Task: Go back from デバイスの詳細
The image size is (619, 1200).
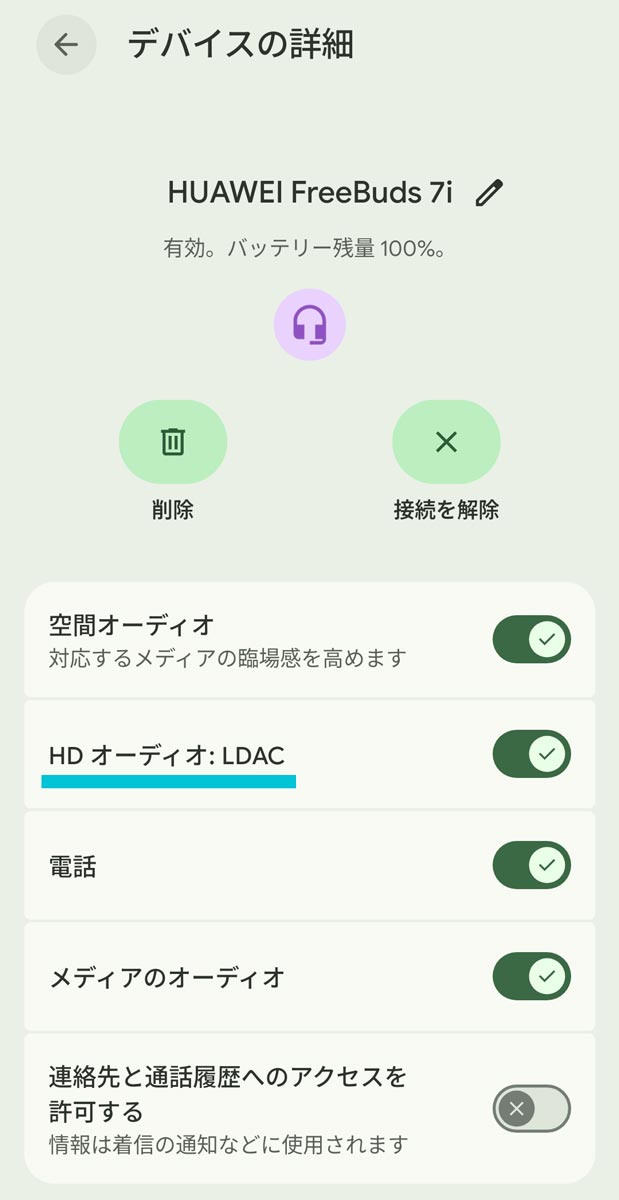Action: click(66, 45)
